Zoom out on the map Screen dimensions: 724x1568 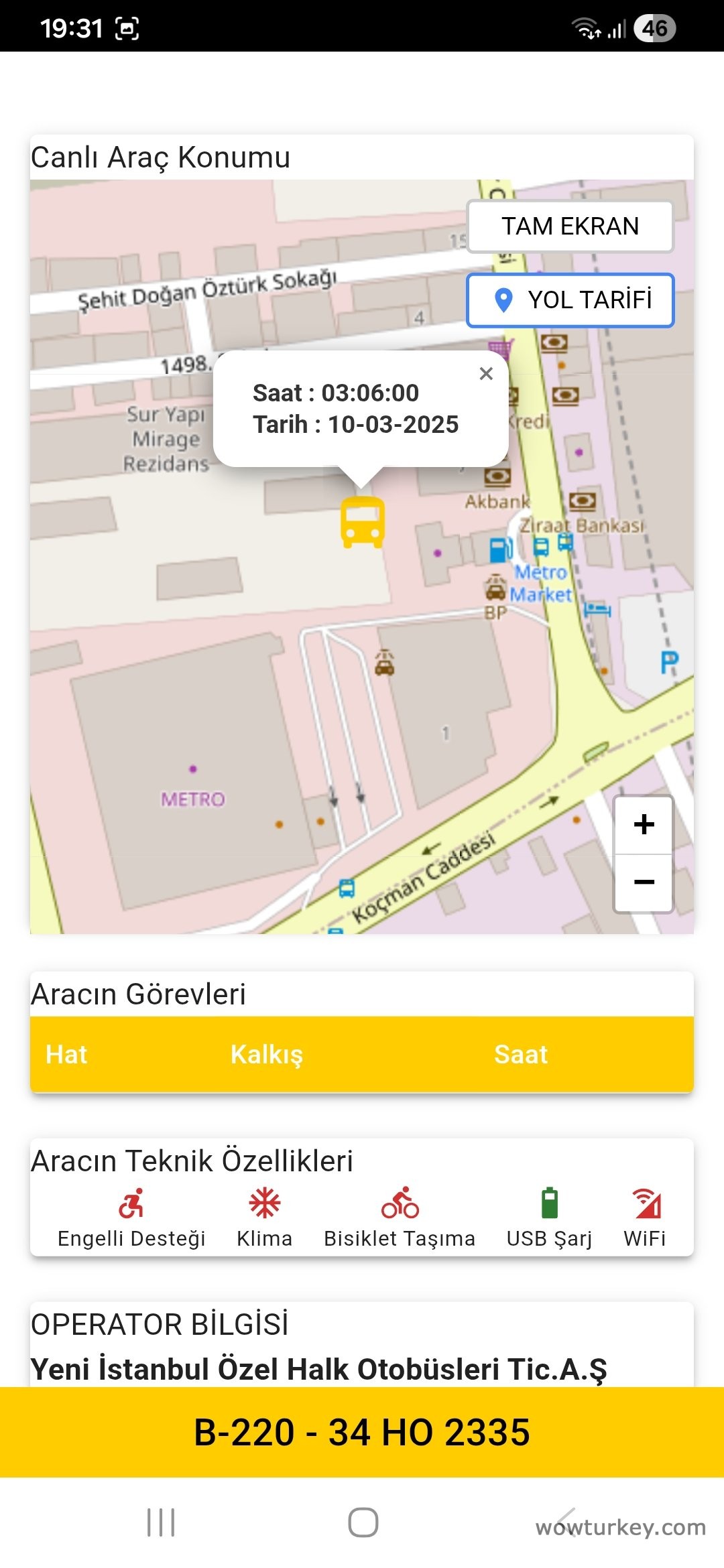[x=644, y=882]
